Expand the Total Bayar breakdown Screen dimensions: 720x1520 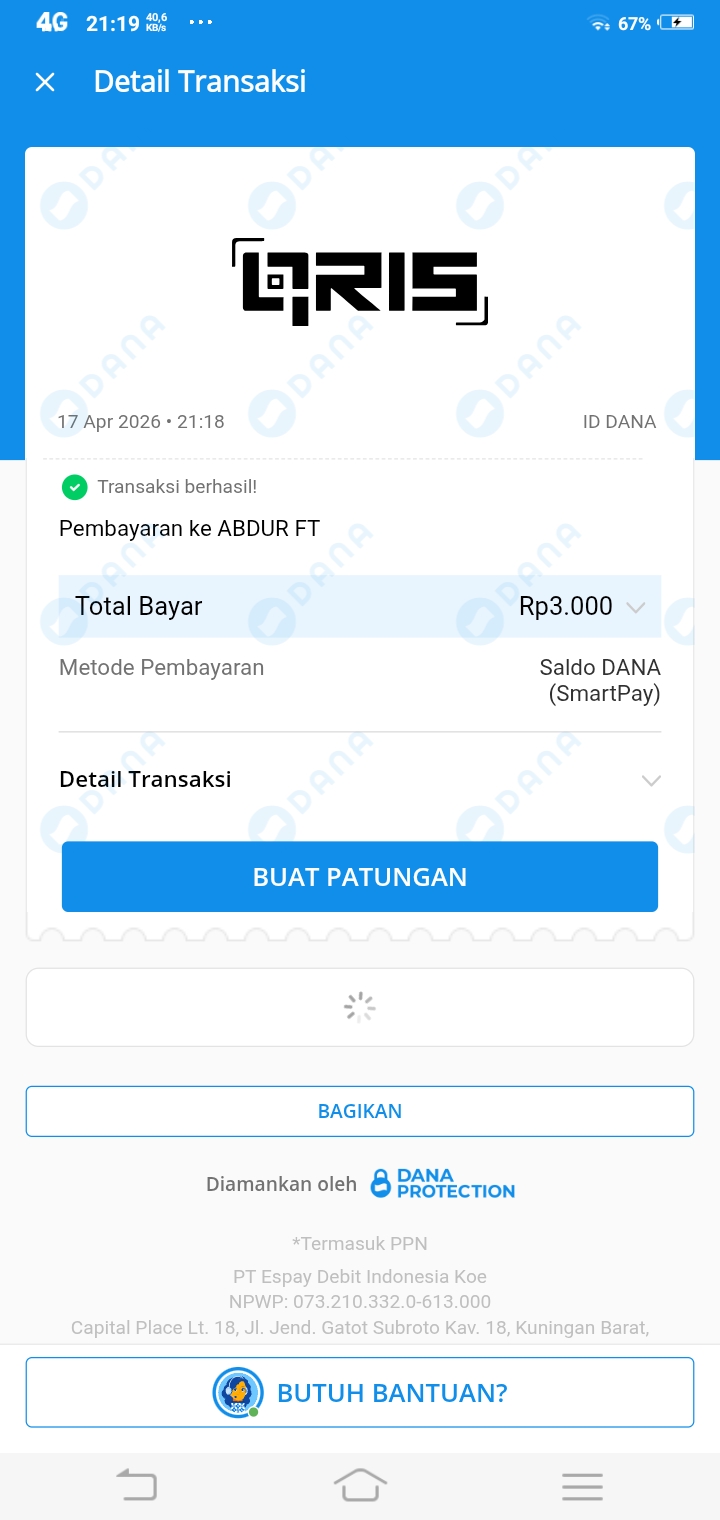pyautogui.click(x=635, y=607)
